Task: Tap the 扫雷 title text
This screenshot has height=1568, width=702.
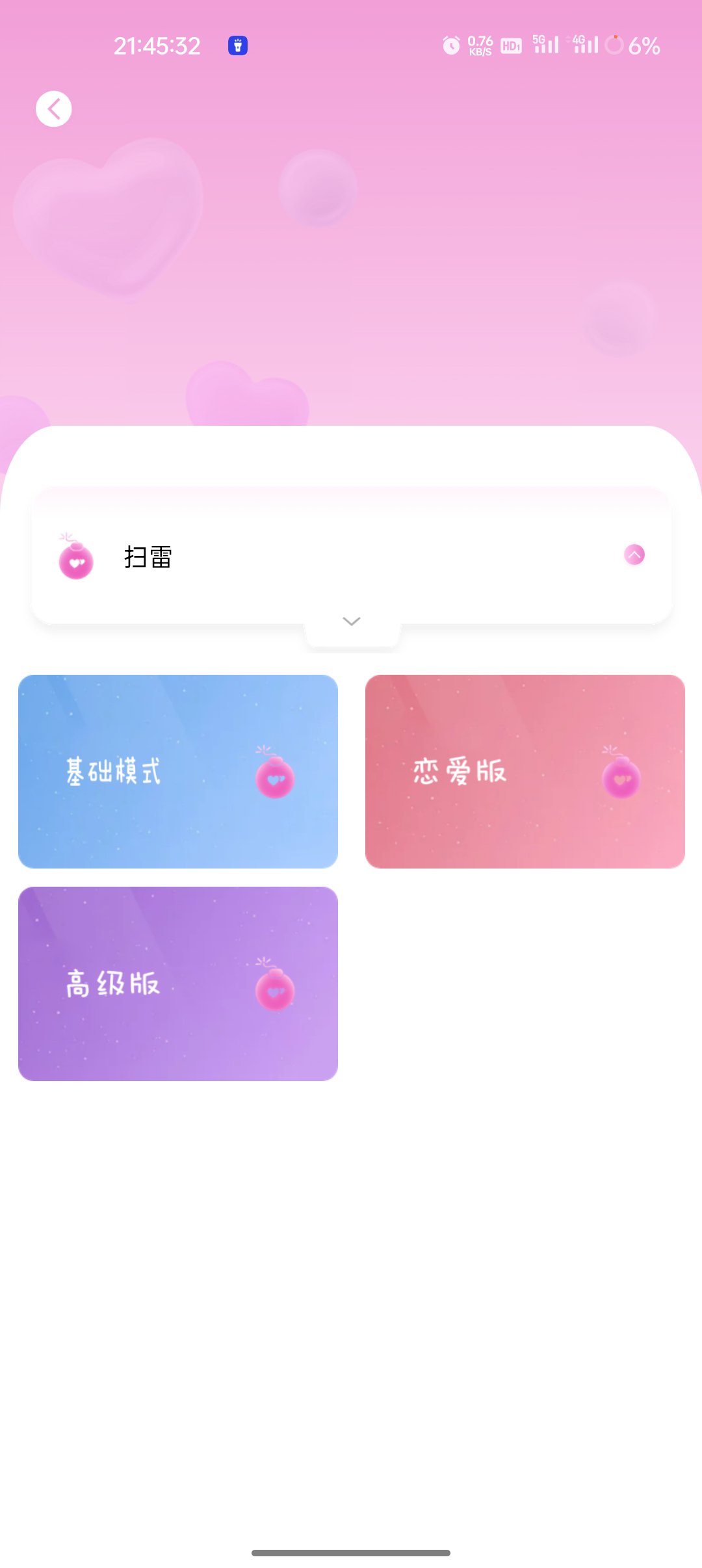Action: (x=148, y=558)
